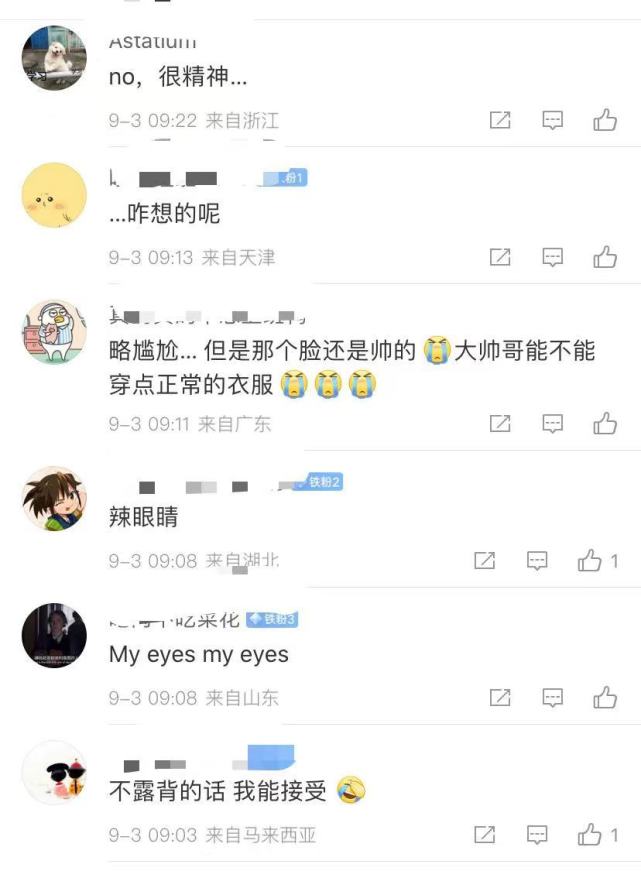
Task: Open replies for the "略尴尬" comment
Action: pyautogui.click(x=553, y=424)
